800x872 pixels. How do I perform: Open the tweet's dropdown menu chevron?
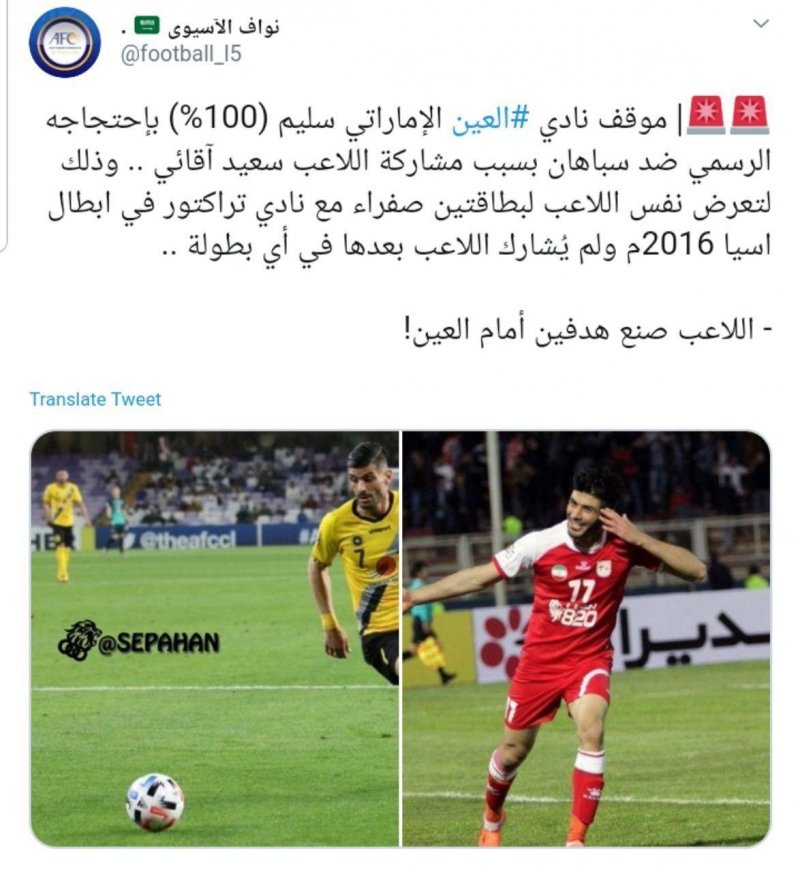pyautogui.click(x=761, y=23)
